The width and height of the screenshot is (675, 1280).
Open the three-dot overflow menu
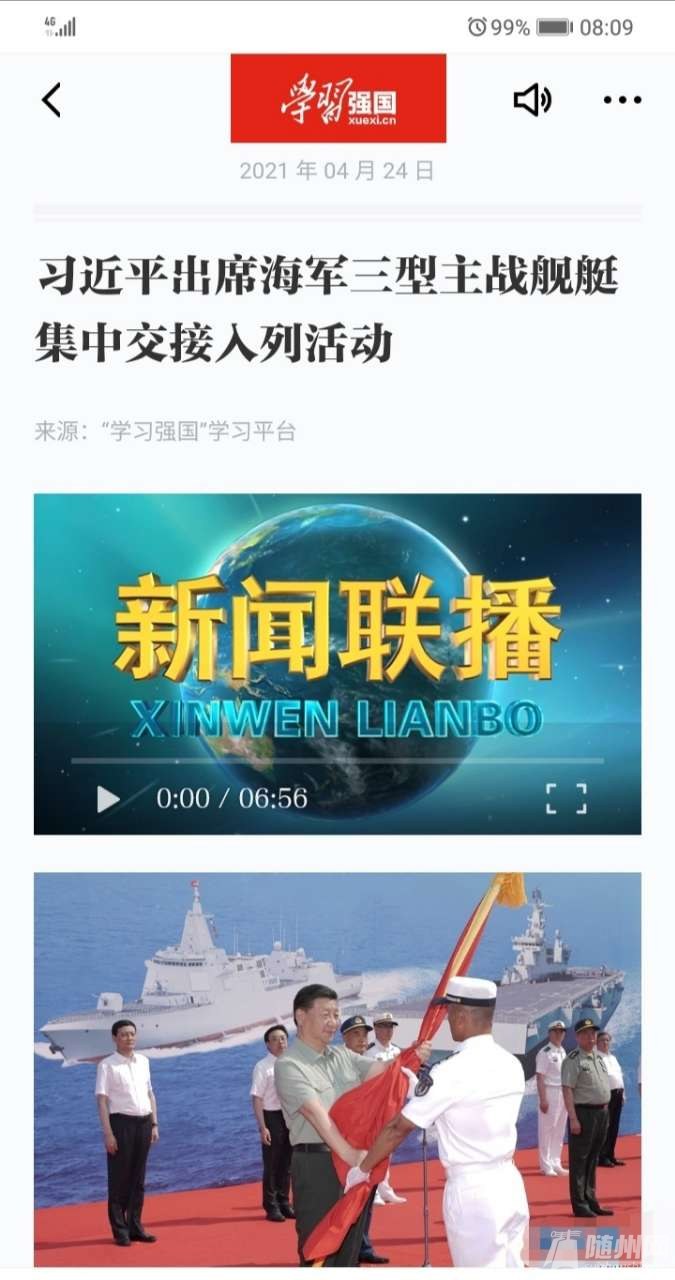point(622,99)
